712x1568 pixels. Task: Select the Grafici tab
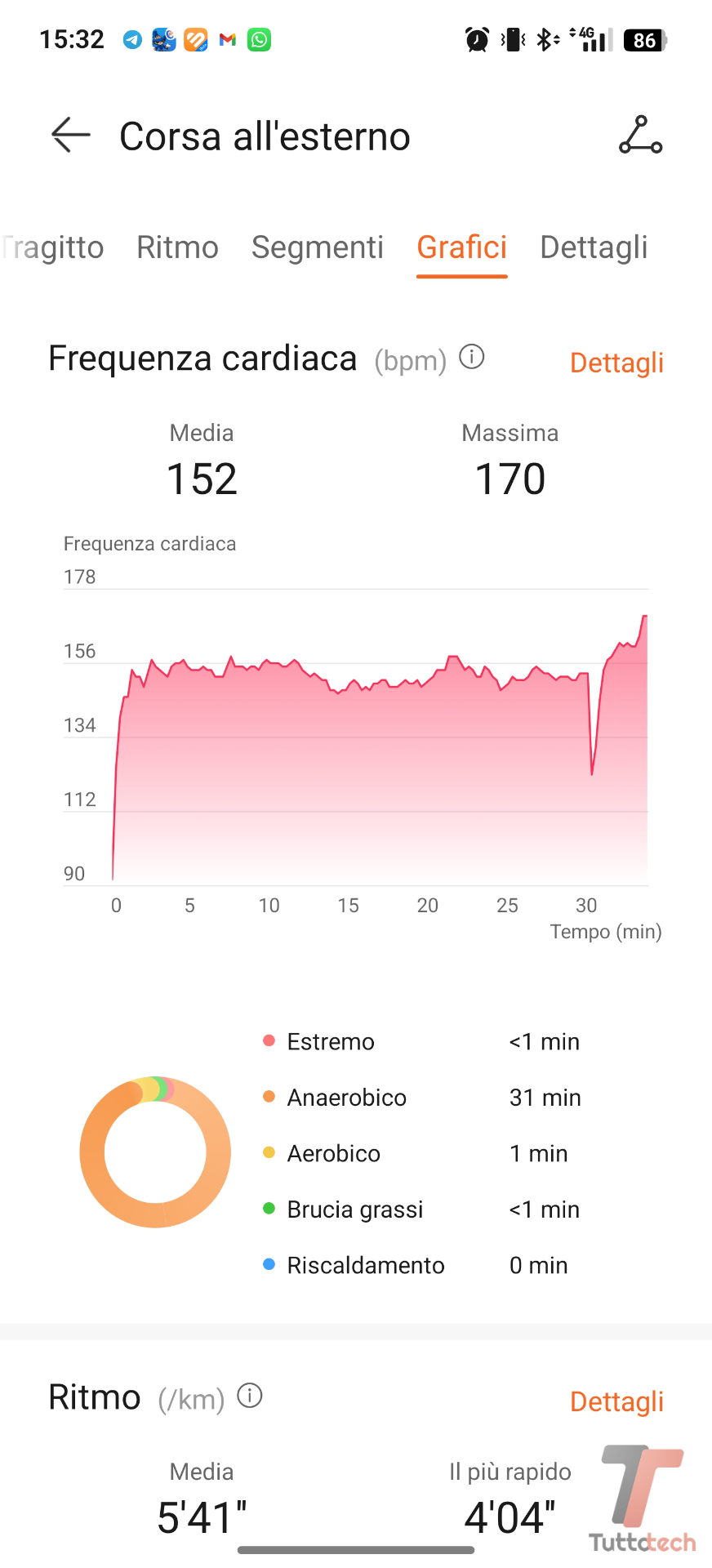(461, 247)
